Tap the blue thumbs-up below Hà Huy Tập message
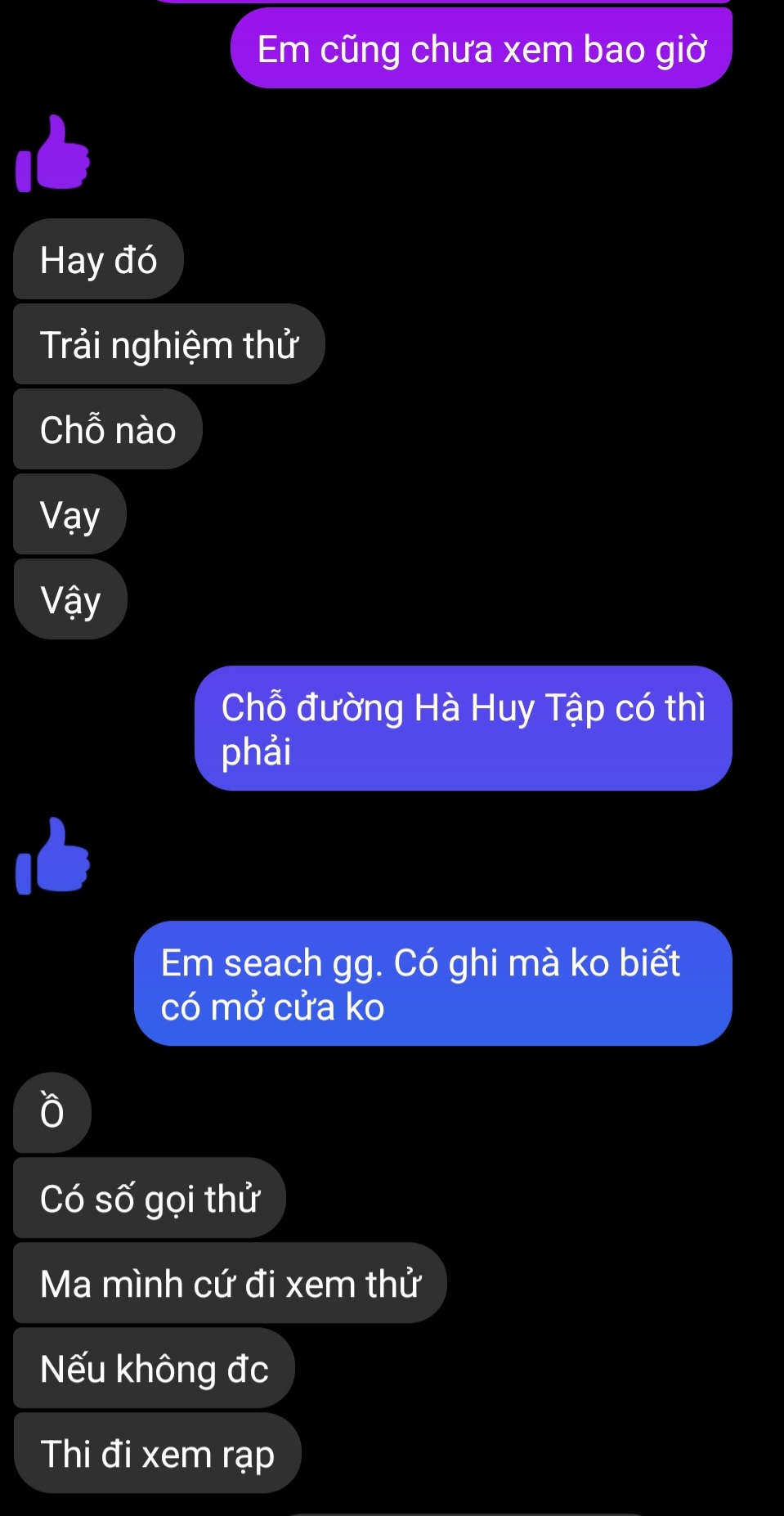The width and height of the screenshot is (784, 1516). point(53,857)
